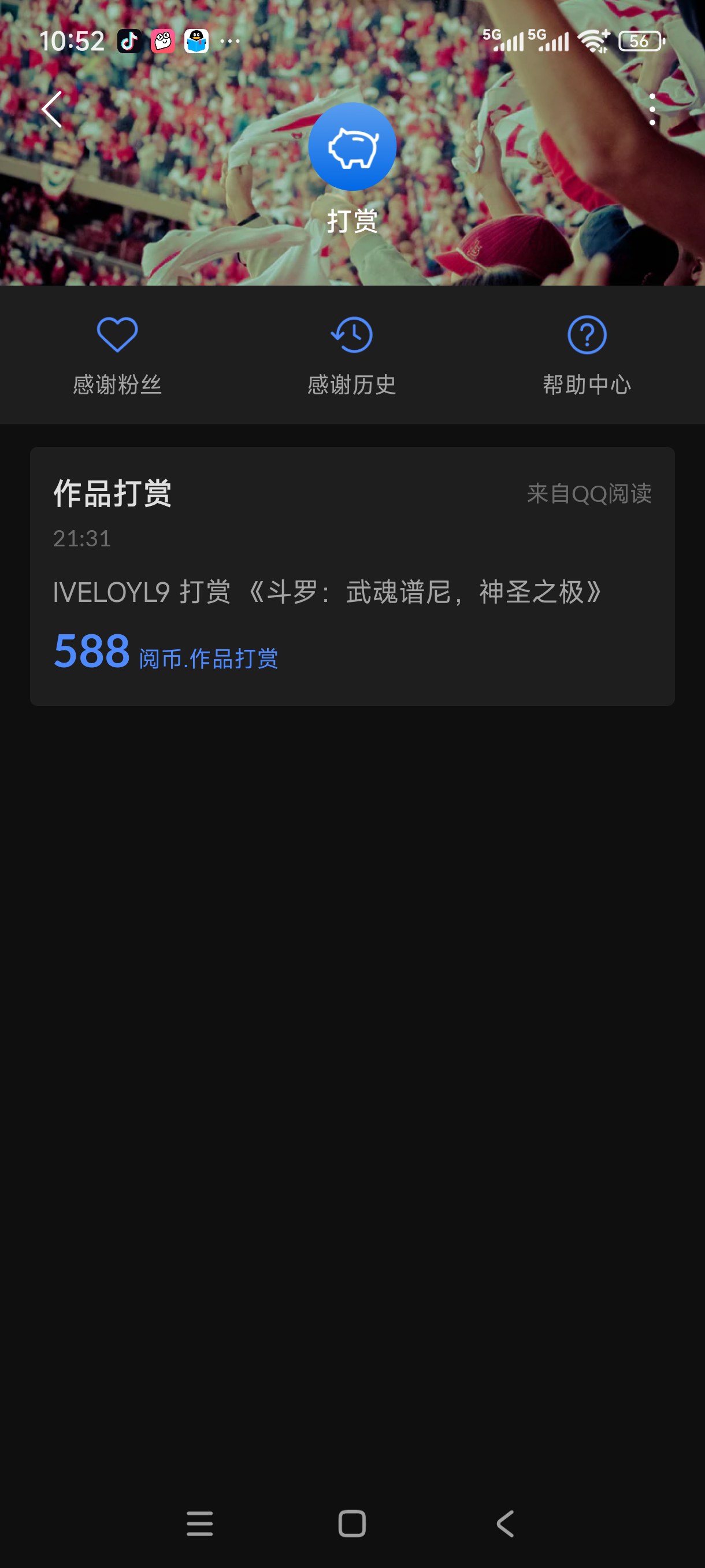
Task: Go back using the top-left arrow
Action: click(53, 110)
